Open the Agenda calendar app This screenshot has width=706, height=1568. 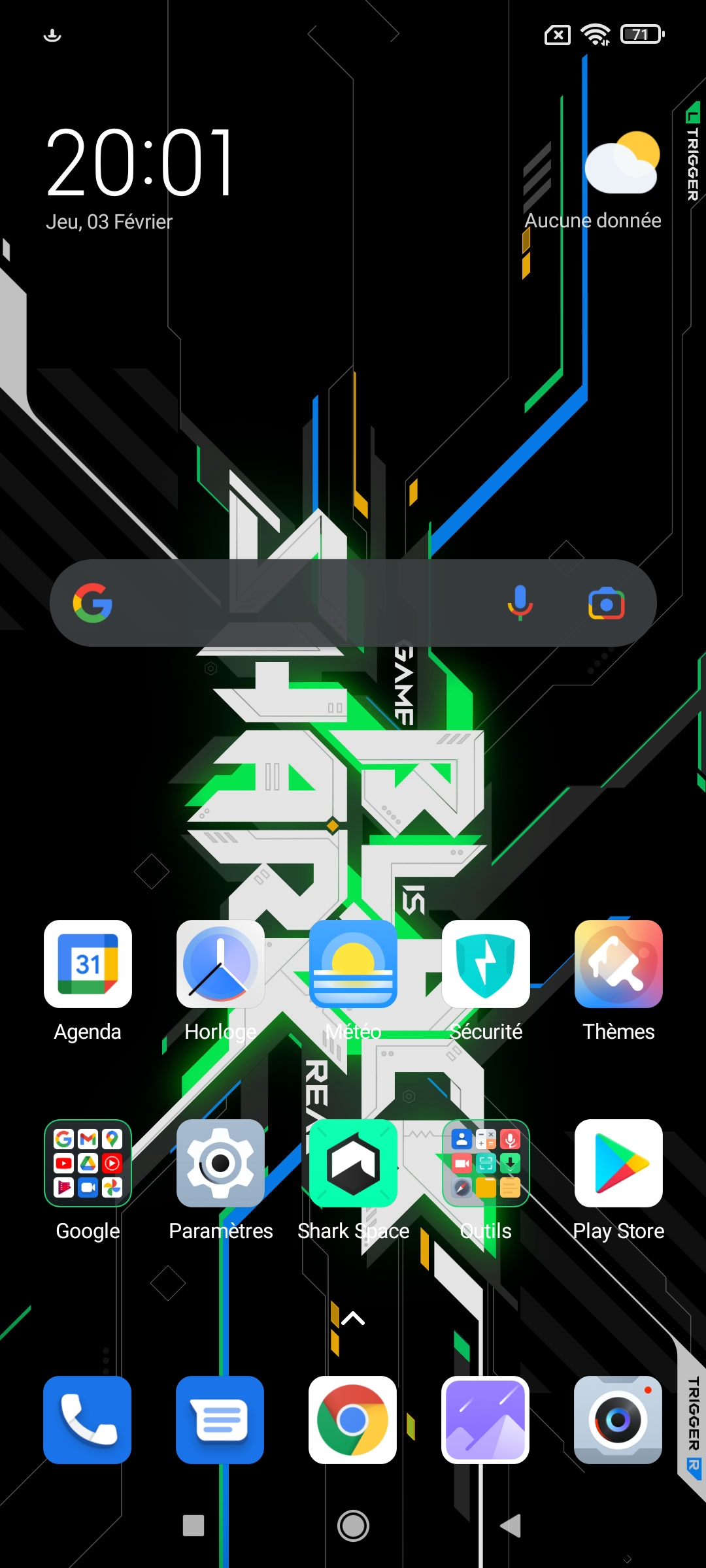coord(88,964)
